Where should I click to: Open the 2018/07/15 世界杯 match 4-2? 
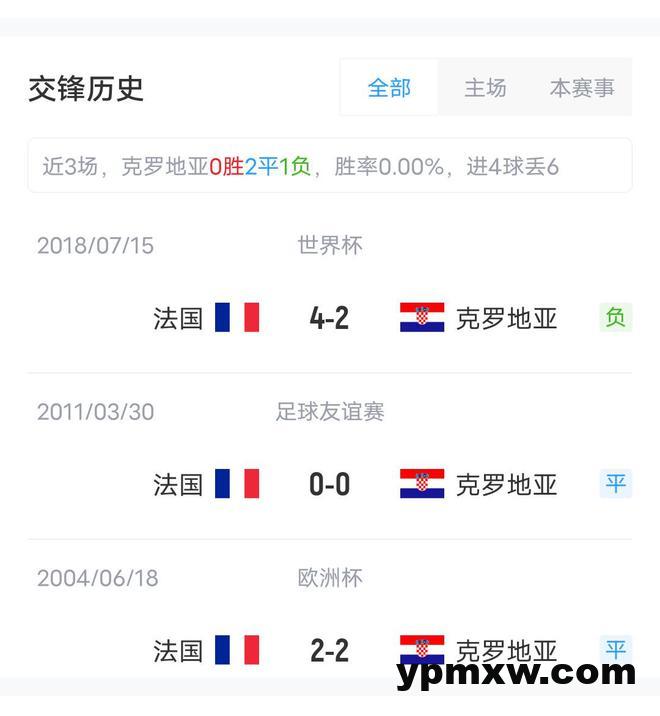[x=329, y=318]
